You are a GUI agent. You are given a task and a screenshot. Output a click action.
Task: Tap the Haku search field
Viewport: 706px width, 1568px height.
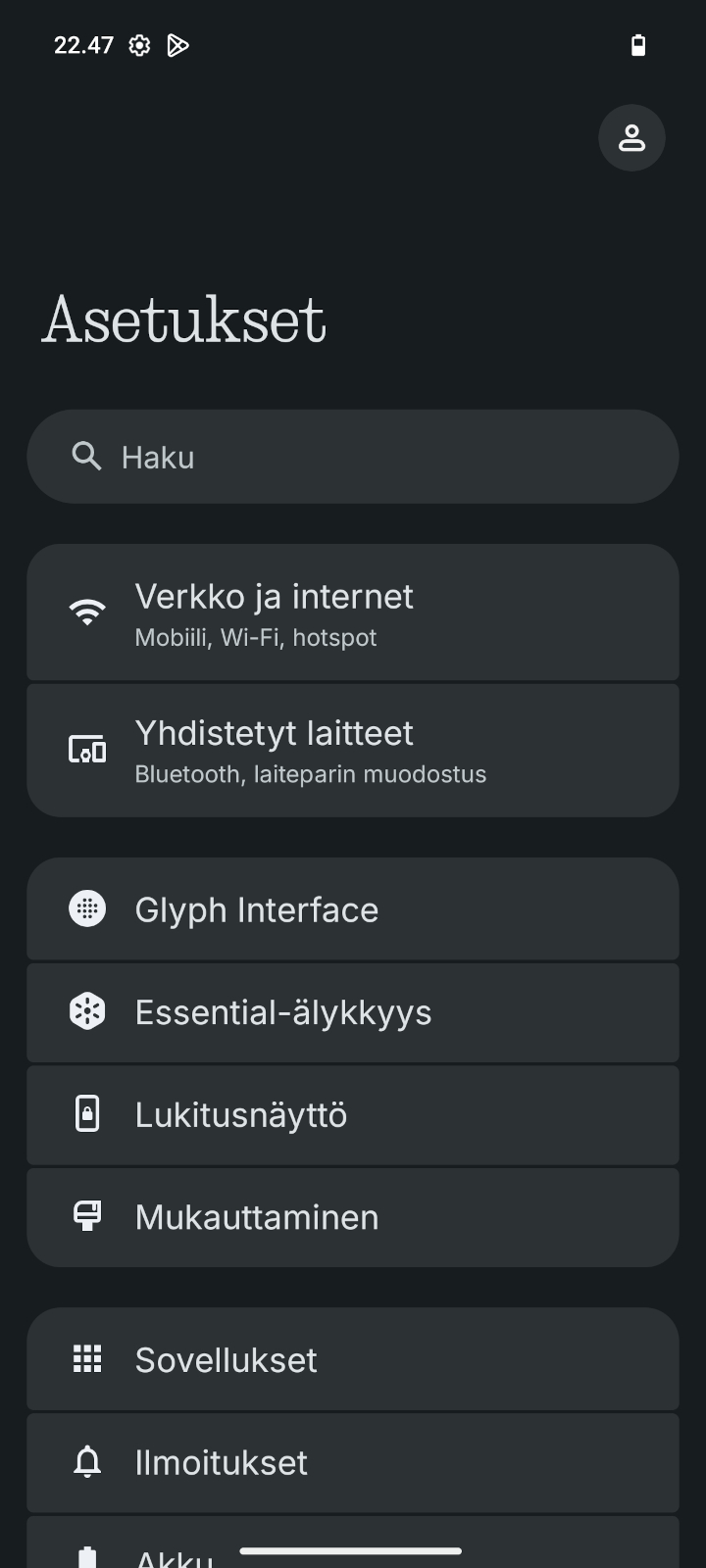click(353, 457)
